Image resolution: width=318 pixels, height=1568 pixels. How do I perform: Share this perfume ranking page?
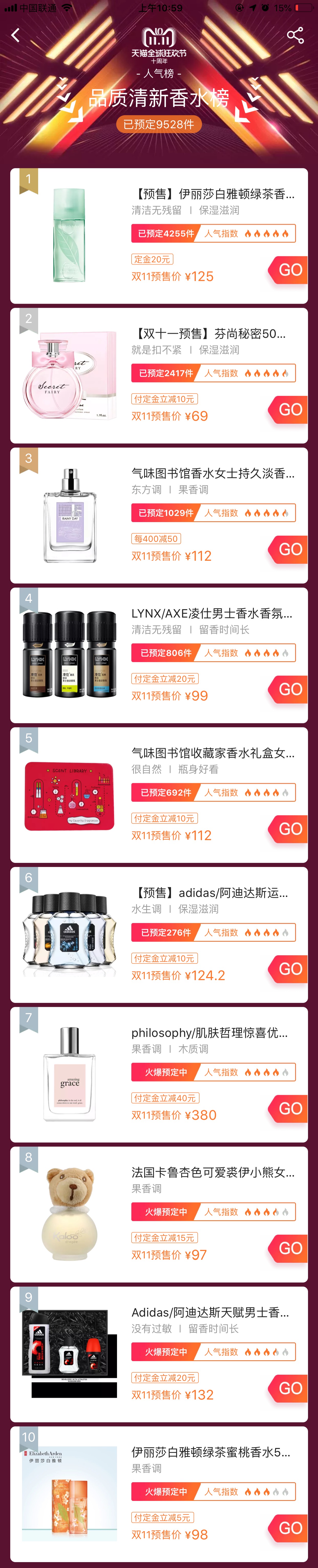[295, 35]
